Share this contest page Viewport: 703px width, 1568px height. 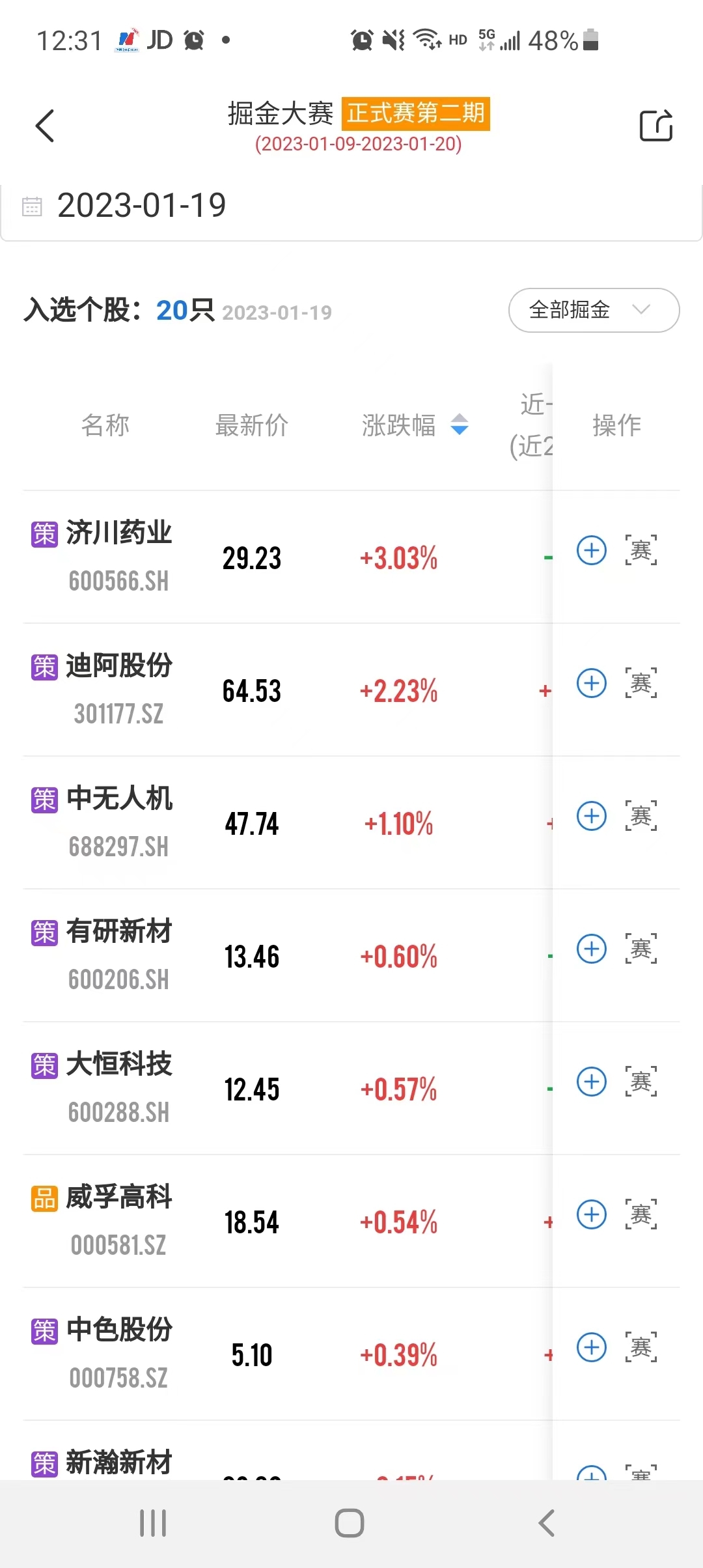tap(656, 125)
